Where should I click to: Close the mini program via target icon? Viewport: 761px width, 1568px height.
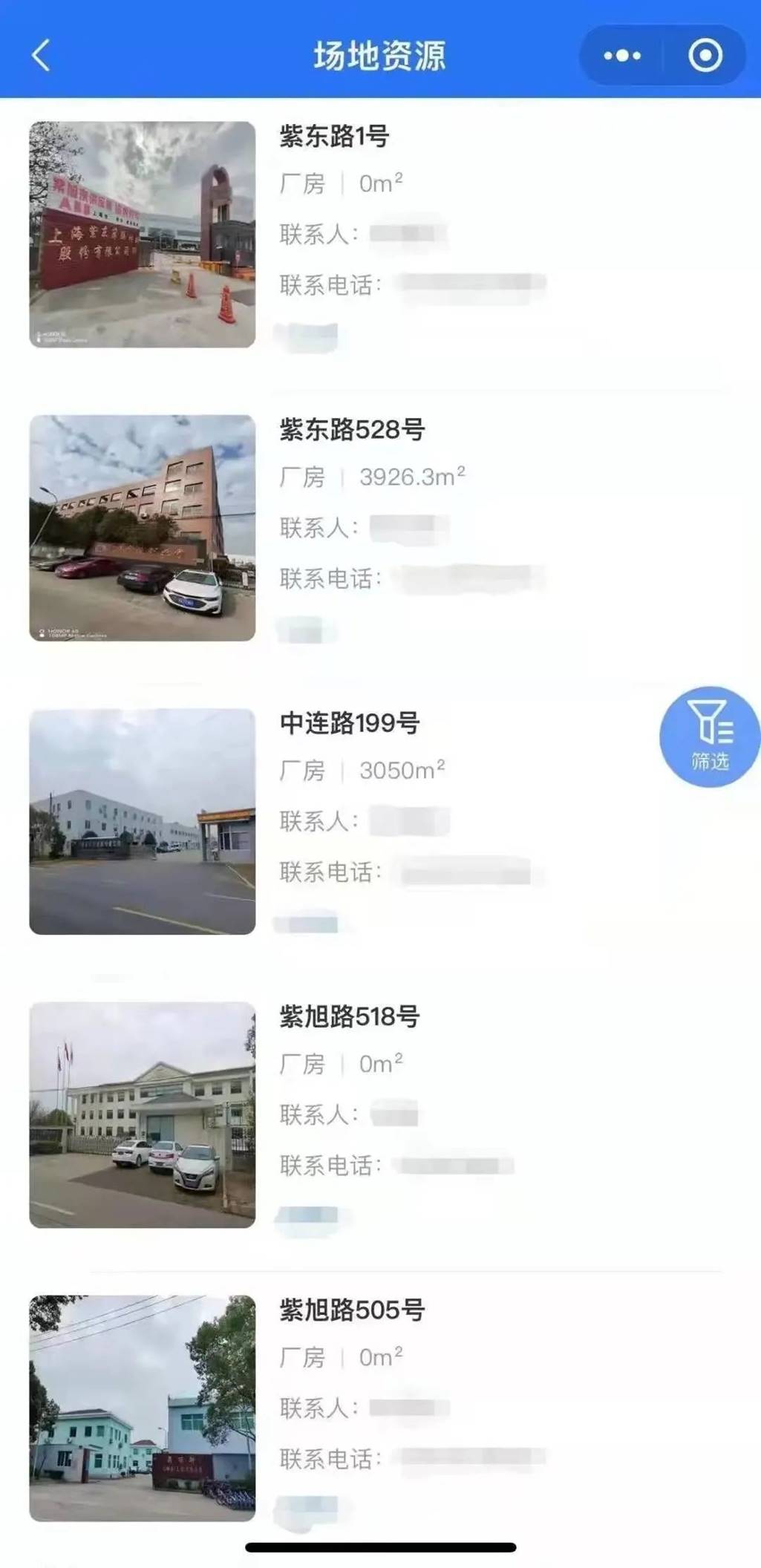705,56
